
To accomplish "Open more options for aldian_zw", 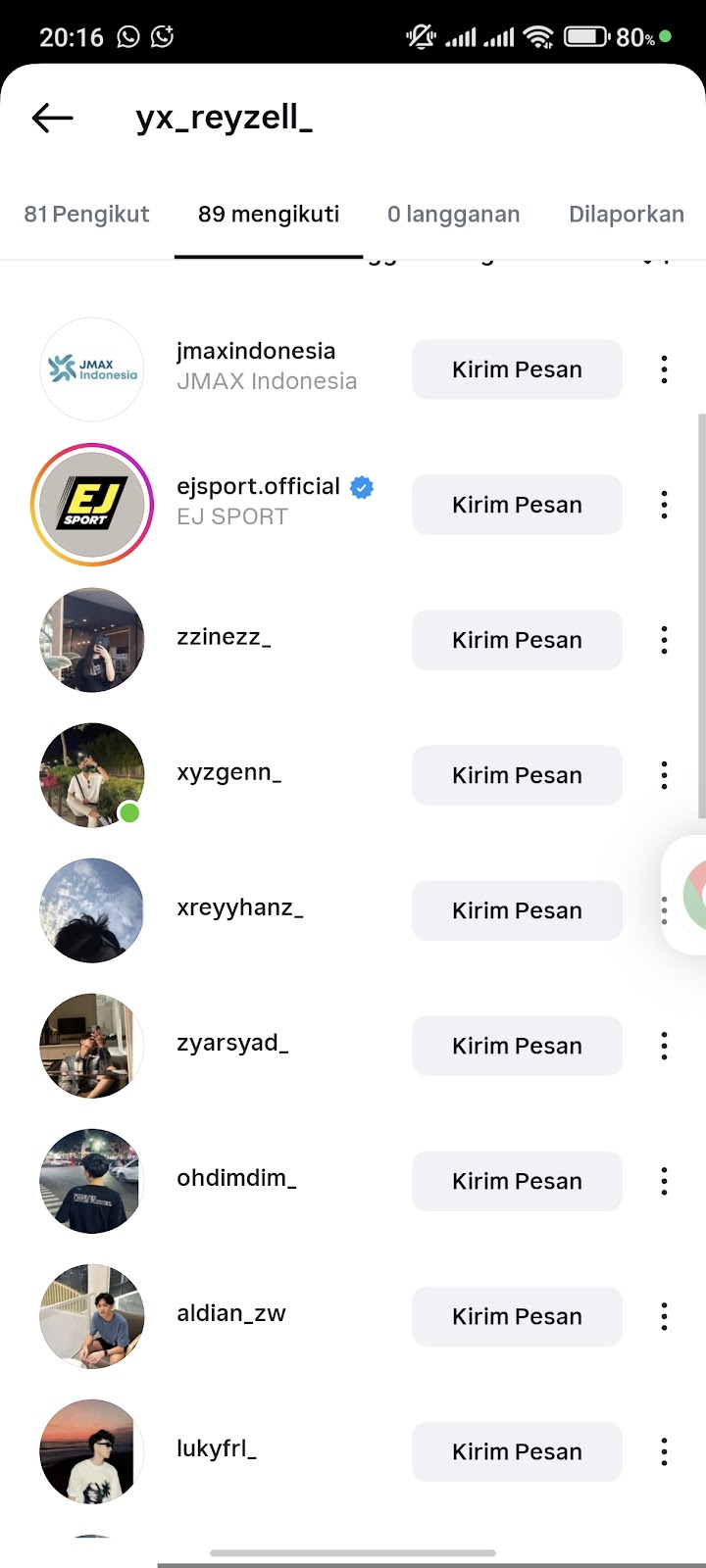I will coord(664,1316).
